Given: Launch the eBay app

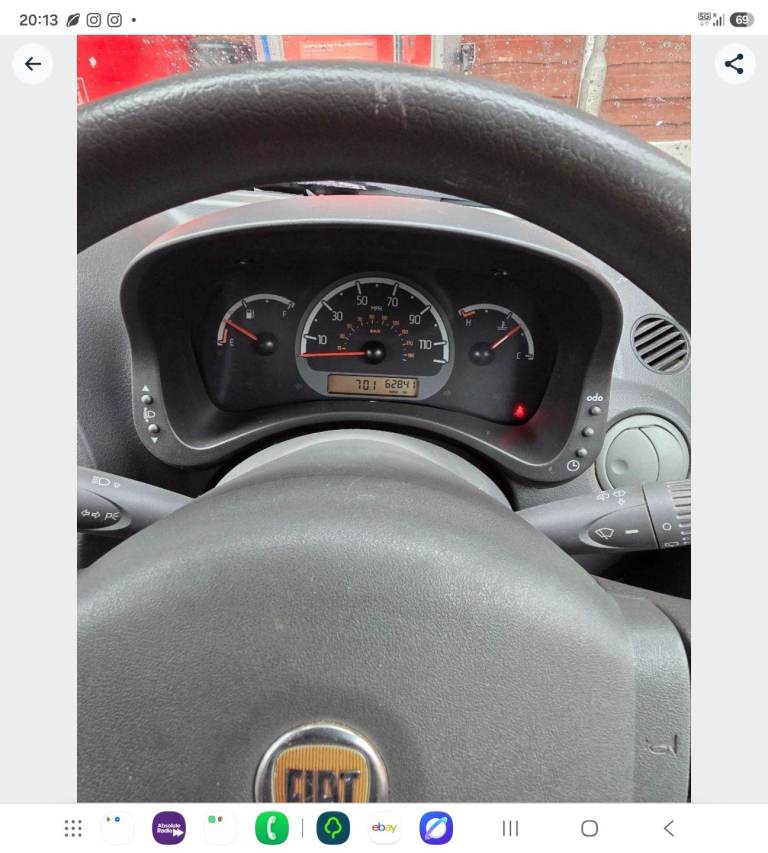Looking at the screenshot, I should [x=385, y=828].
